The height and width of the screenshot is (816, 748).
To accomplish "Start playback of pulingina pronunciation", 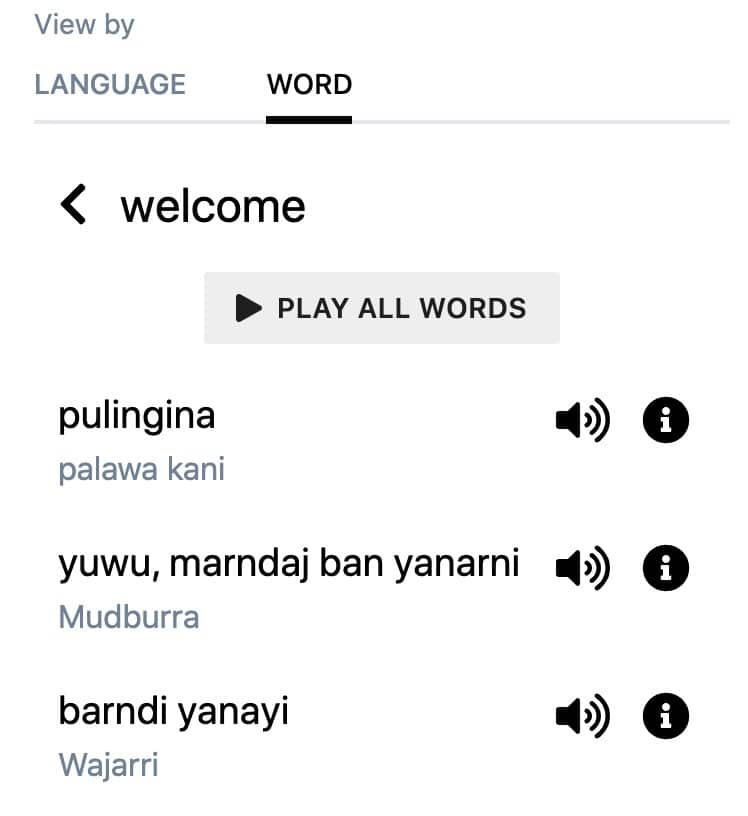I will pos(583,420).
